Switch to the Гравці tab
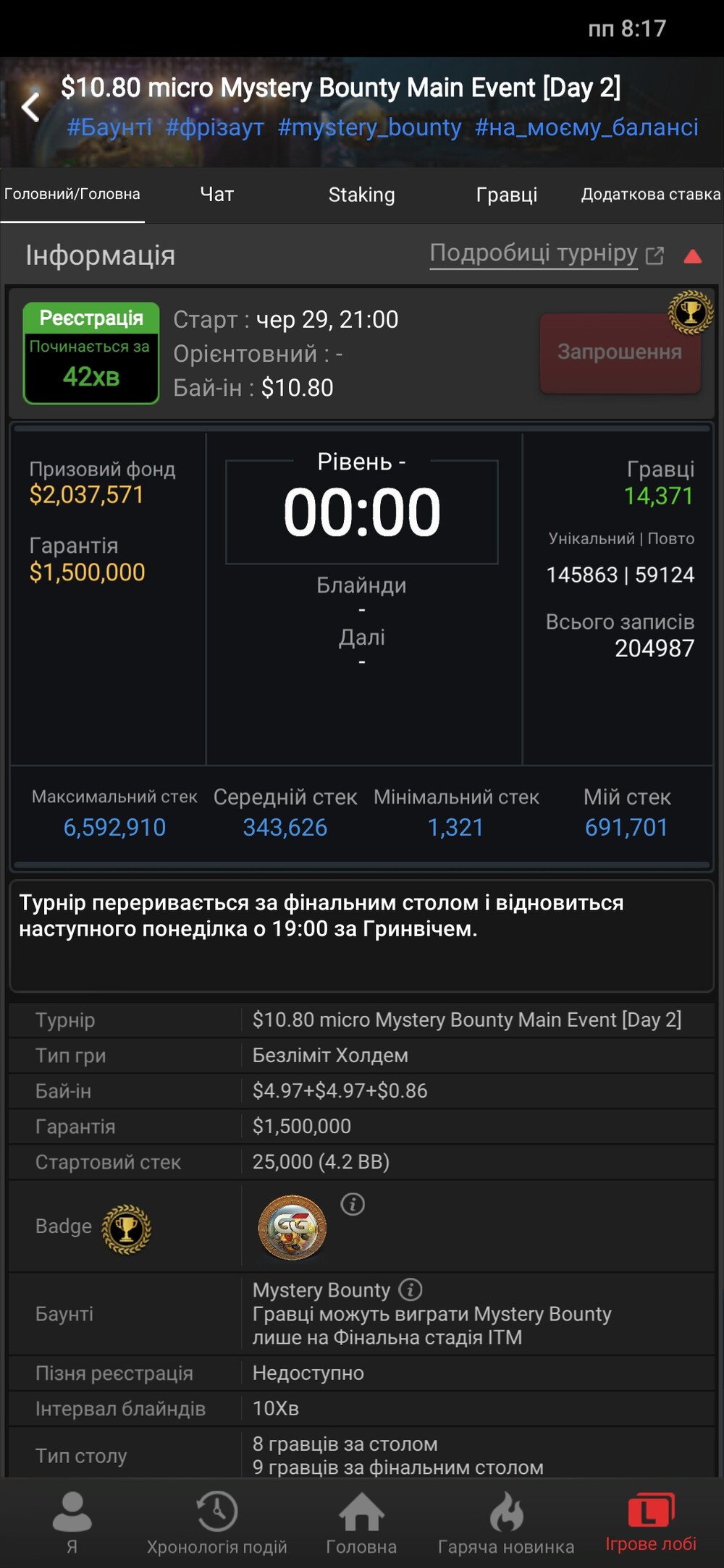The image size is (724, 1568). click(x=507, y=195)
